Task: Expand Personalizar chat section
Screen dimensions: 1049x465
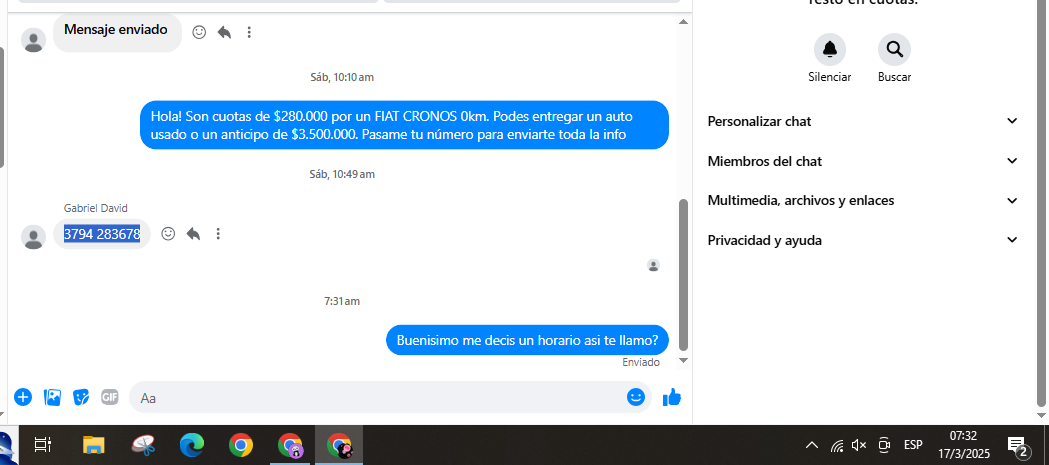Action: click(x=862, y=121)
